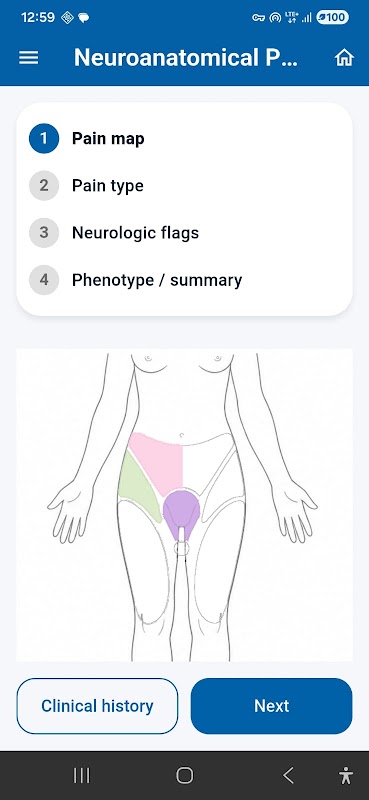Go back using system back button

(x=288, y=776)
